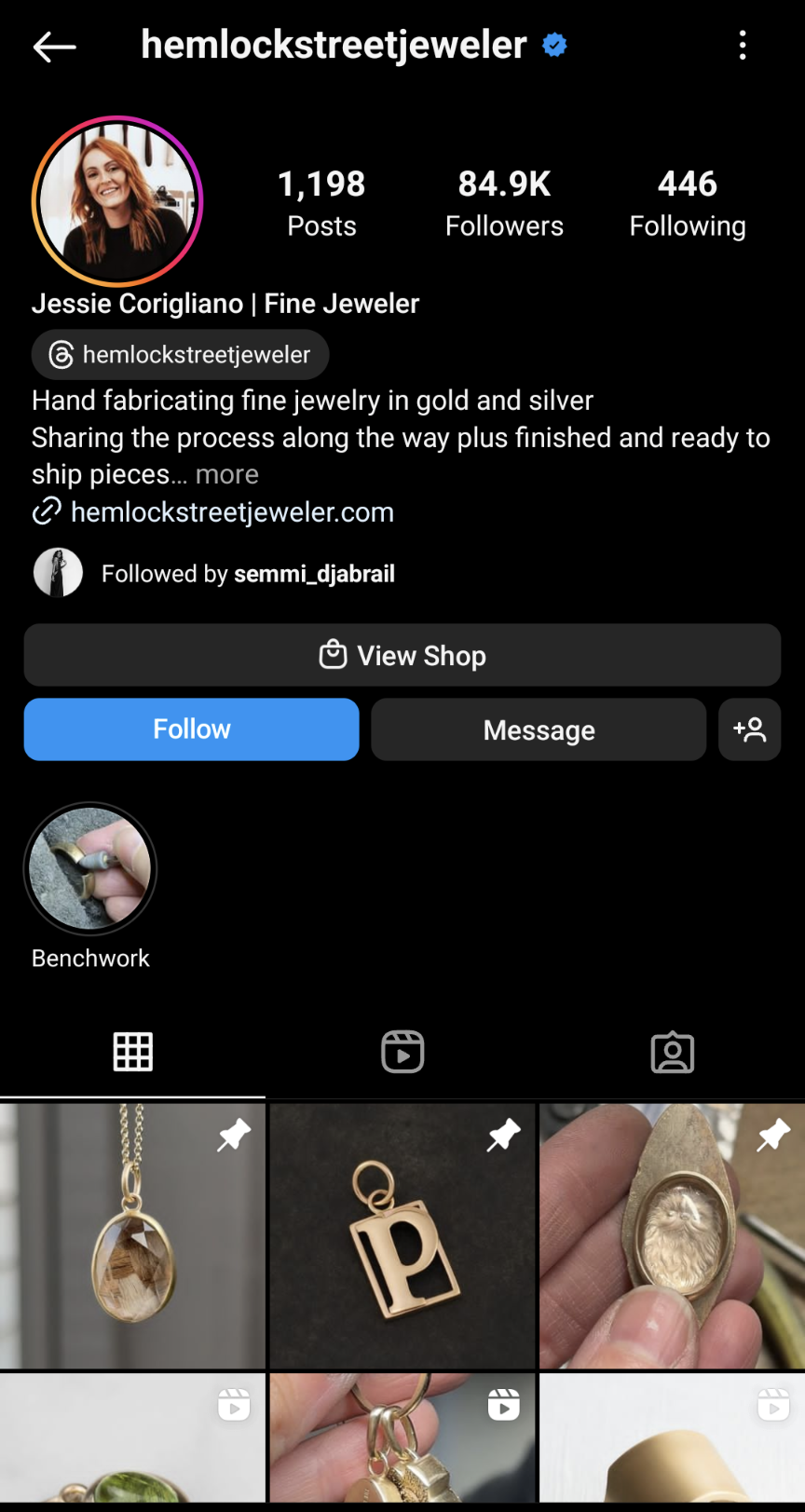Image resolution: width=805 pixels, height=1512 pixels.
Task: Switch to the posts grid tab
Action: pyautogui.click(x=132, y=1053)
